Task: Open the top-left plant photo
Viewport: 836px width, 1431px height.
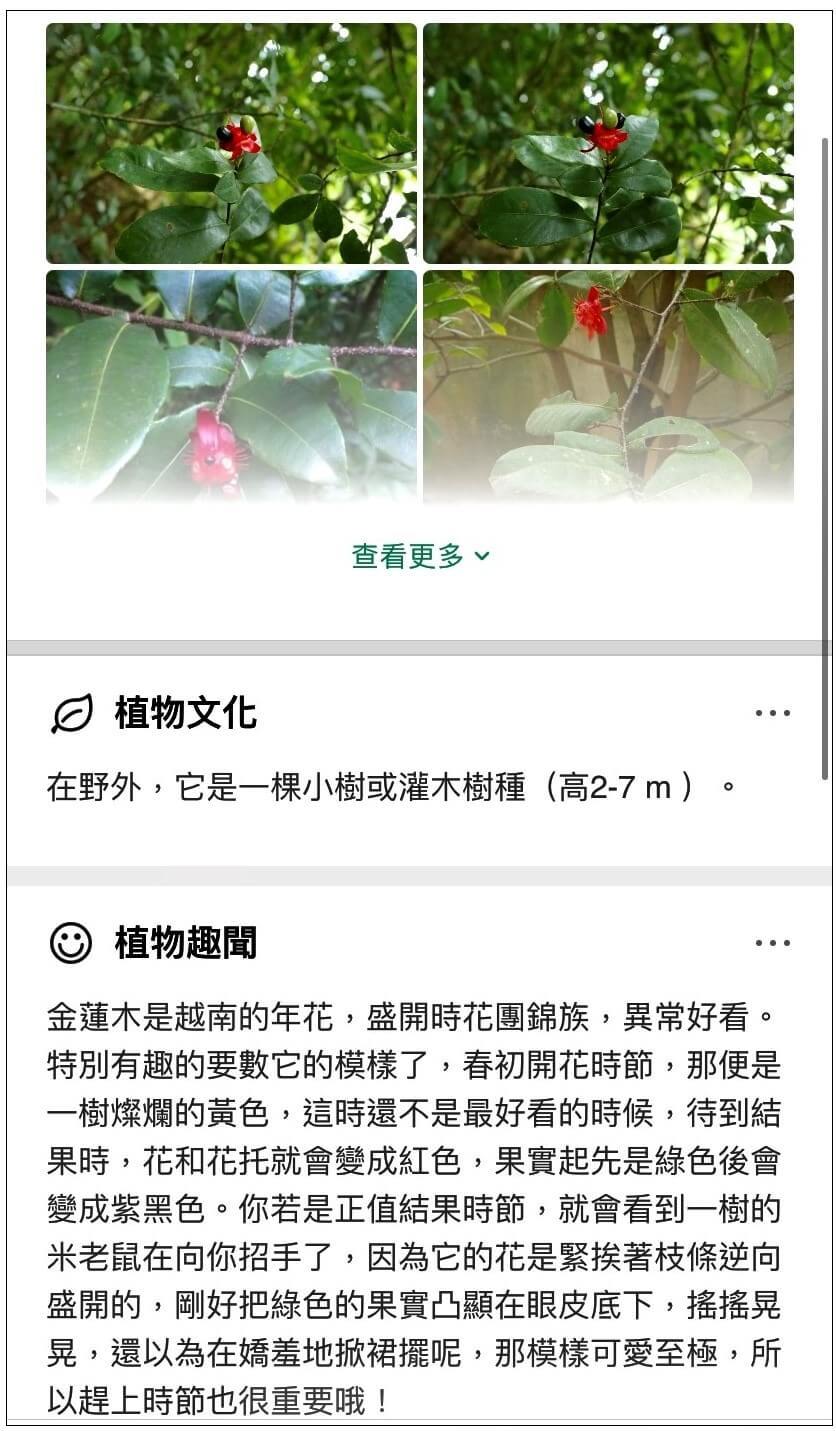Action: tap(231, 143)
